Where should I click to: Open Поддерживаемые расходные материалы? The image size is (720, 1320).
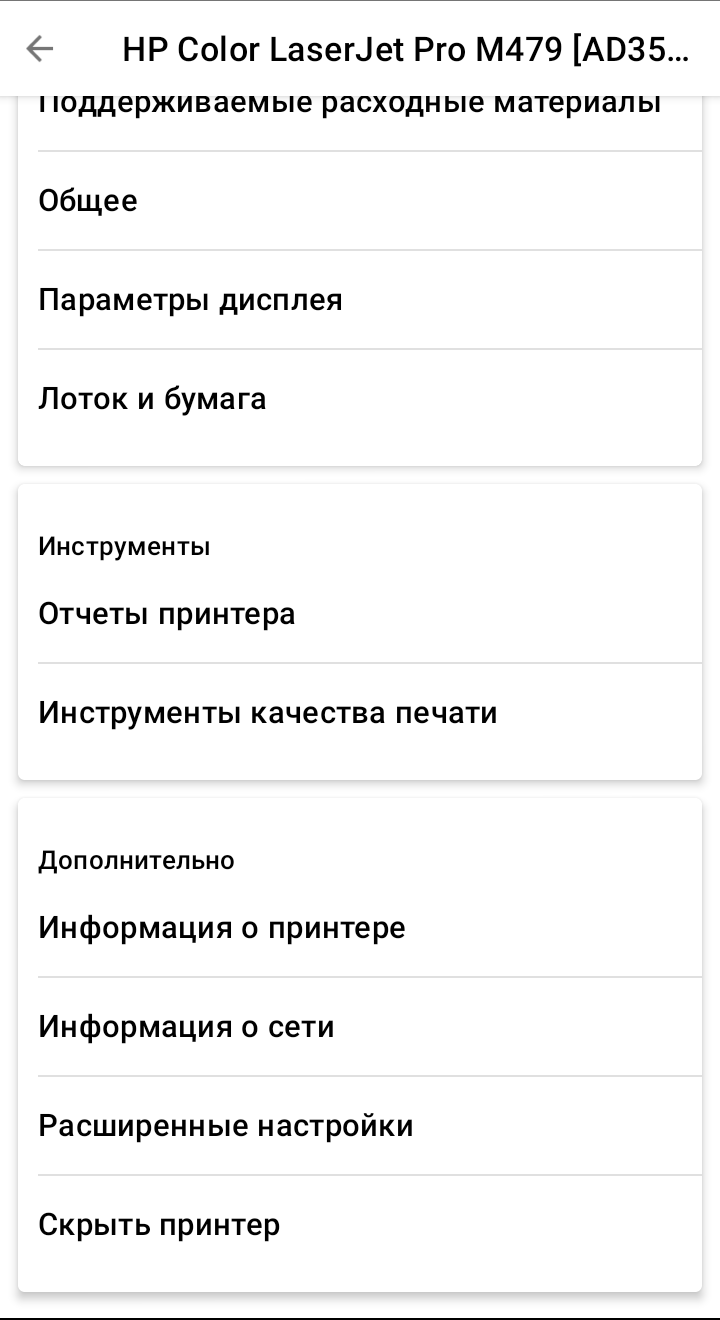[x=350, y=110]
